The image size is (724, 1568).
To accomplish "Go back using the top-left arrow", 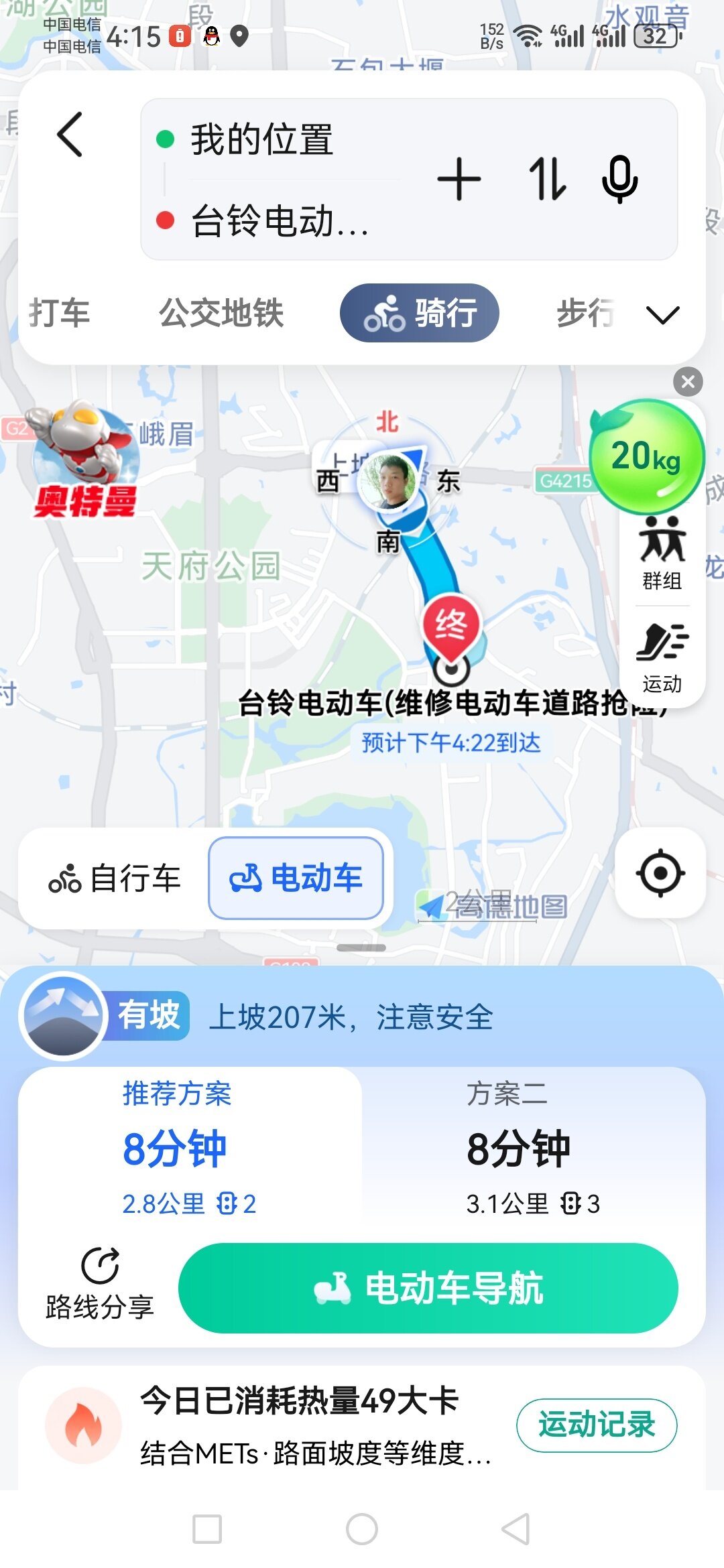I will 70,135.
